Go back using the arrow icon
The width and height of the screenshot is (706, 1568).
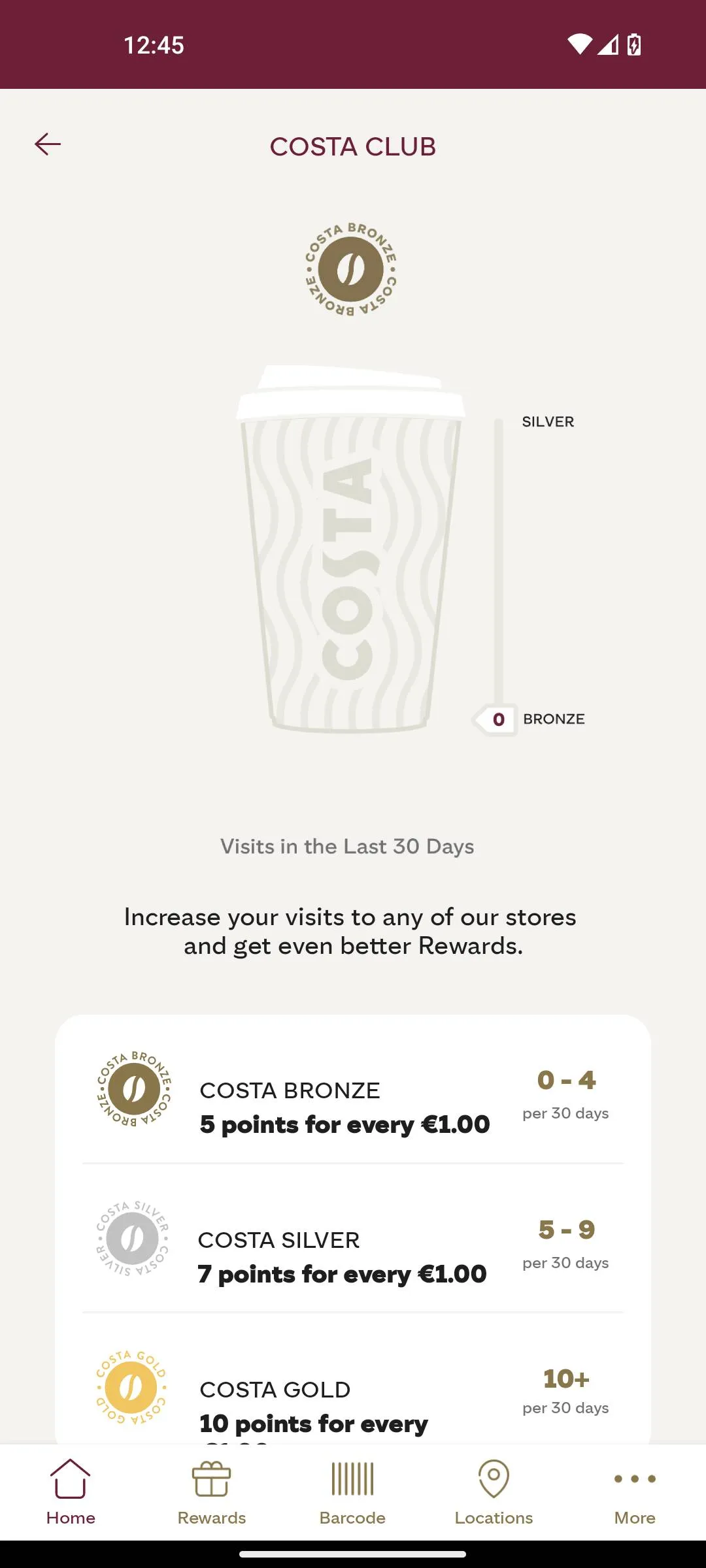click(x=48, y=144)
